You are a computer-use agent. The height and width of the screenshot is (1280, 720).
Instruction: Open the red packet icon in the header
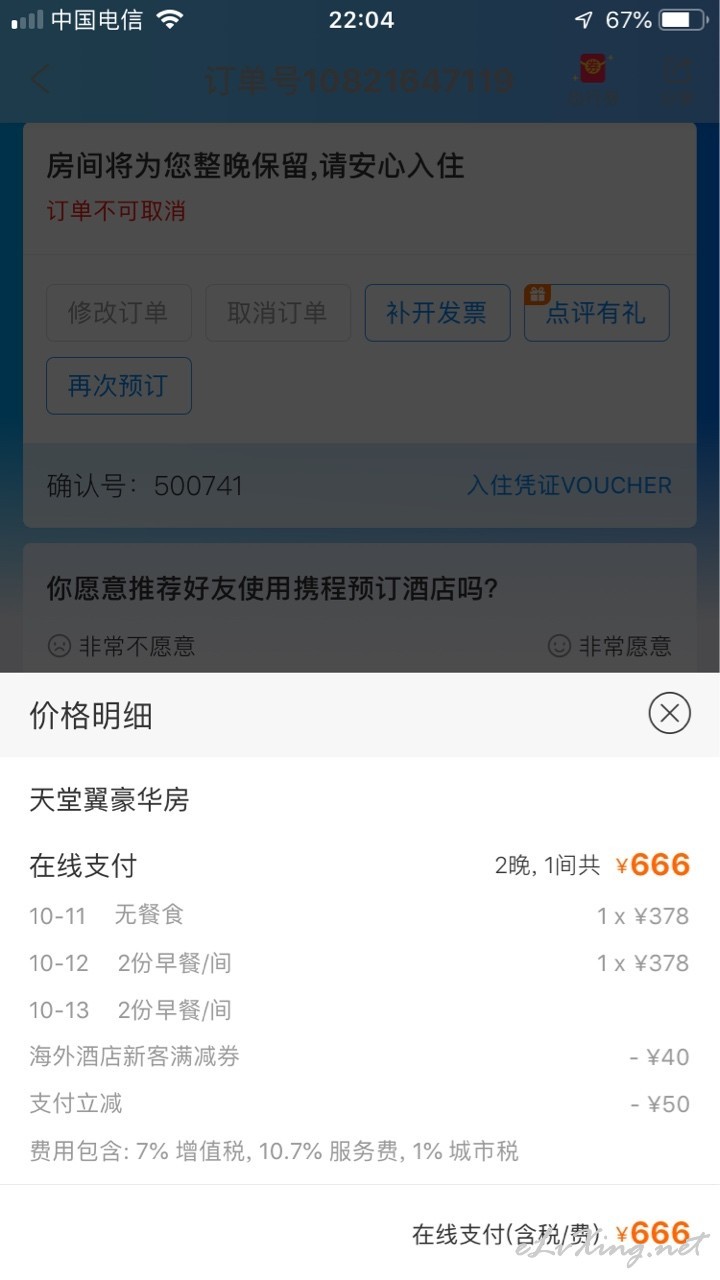click(593, 78)
